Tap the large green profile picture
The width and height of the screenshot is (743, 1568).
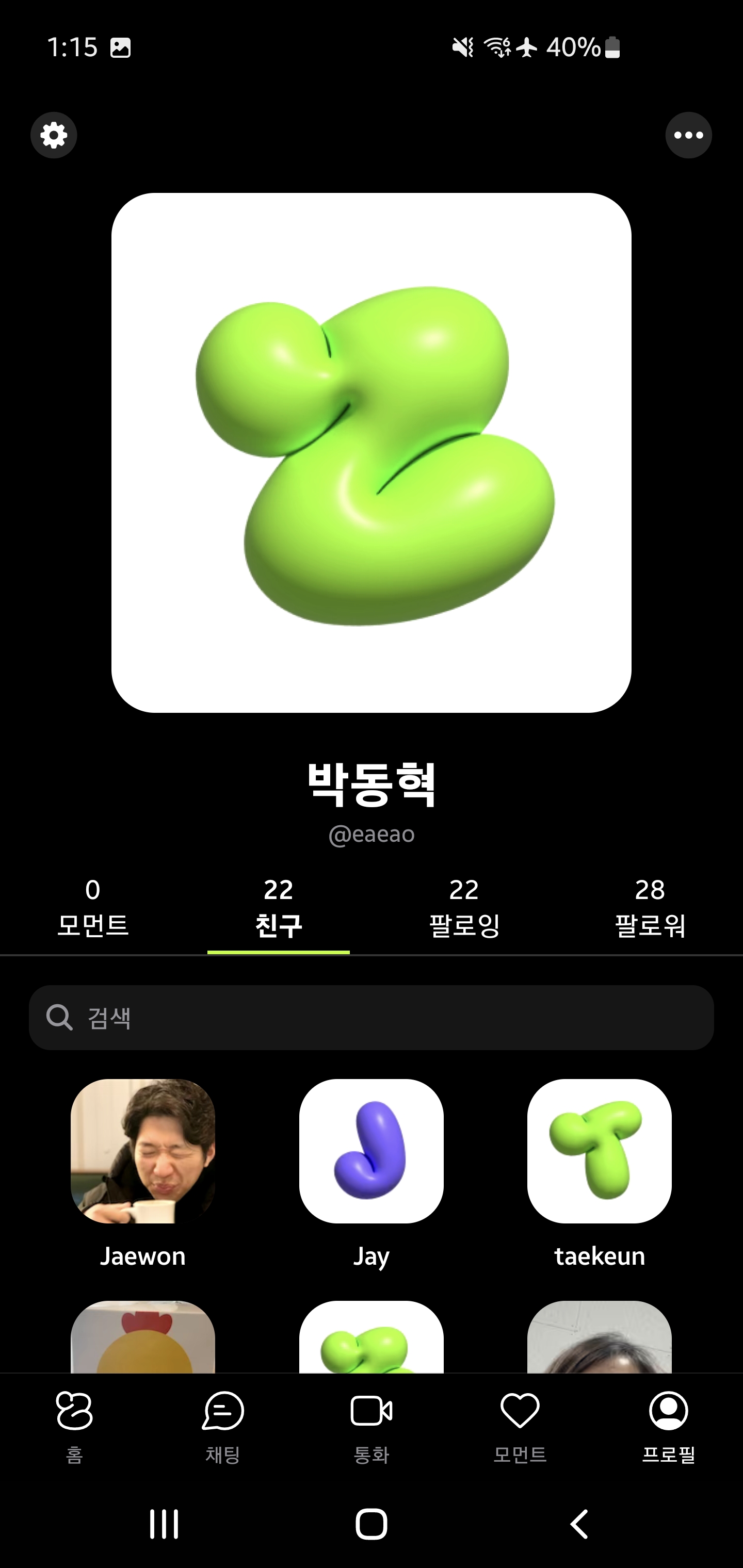(x=371, y=452)
